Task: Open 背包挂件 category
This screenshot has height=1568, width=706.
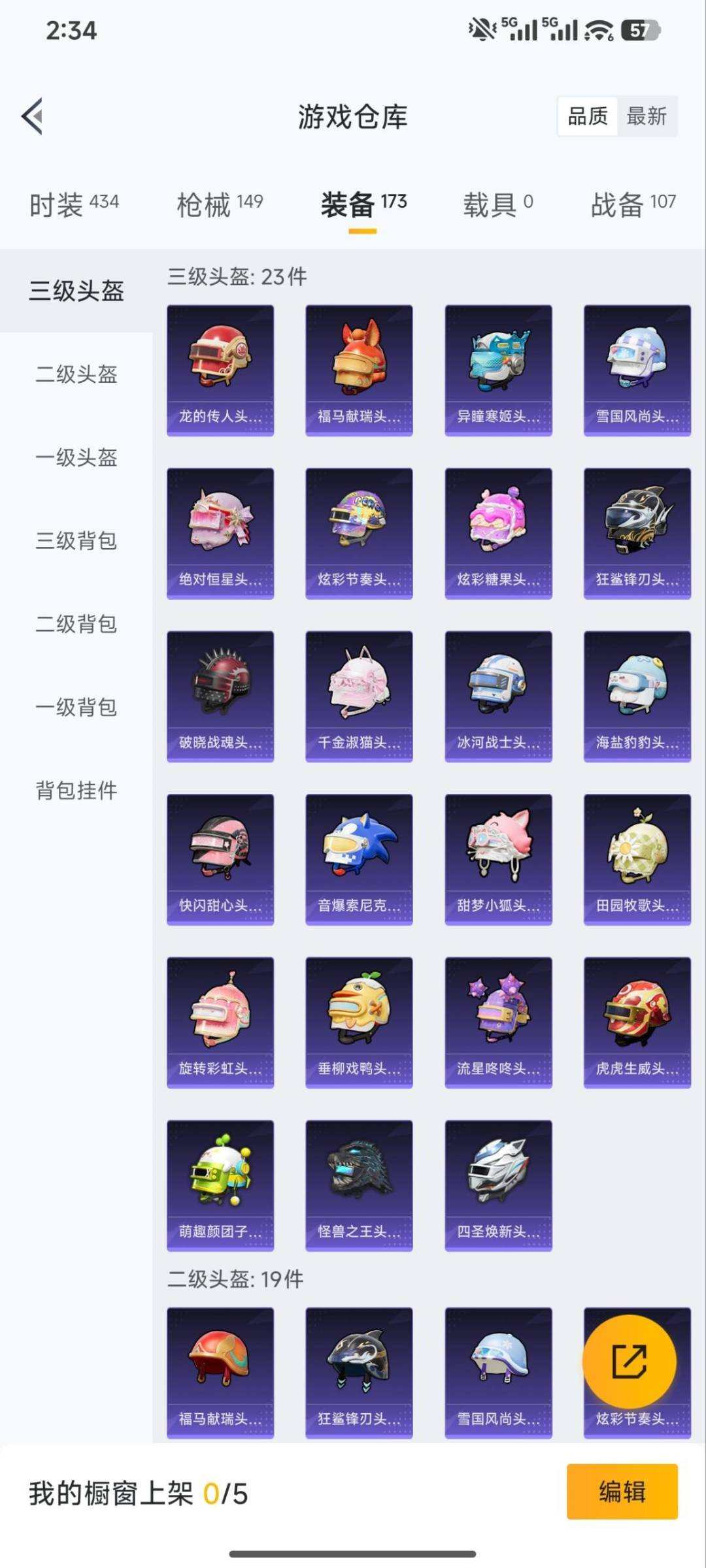Action: (76, 791)
